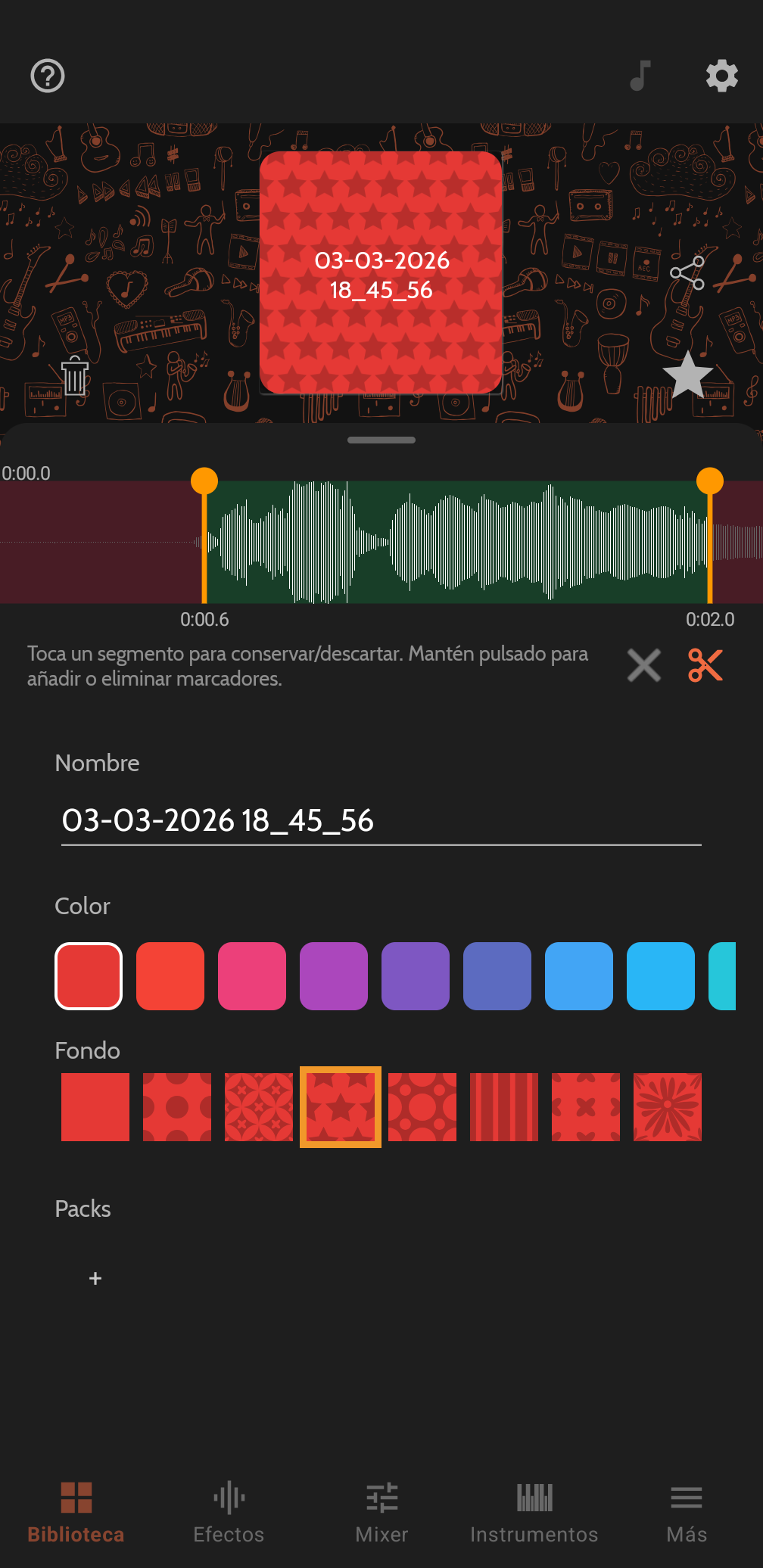The image size is (763, 1568).
Task: Choose the striped background pattern
Action: click(x=504, y=1107)
